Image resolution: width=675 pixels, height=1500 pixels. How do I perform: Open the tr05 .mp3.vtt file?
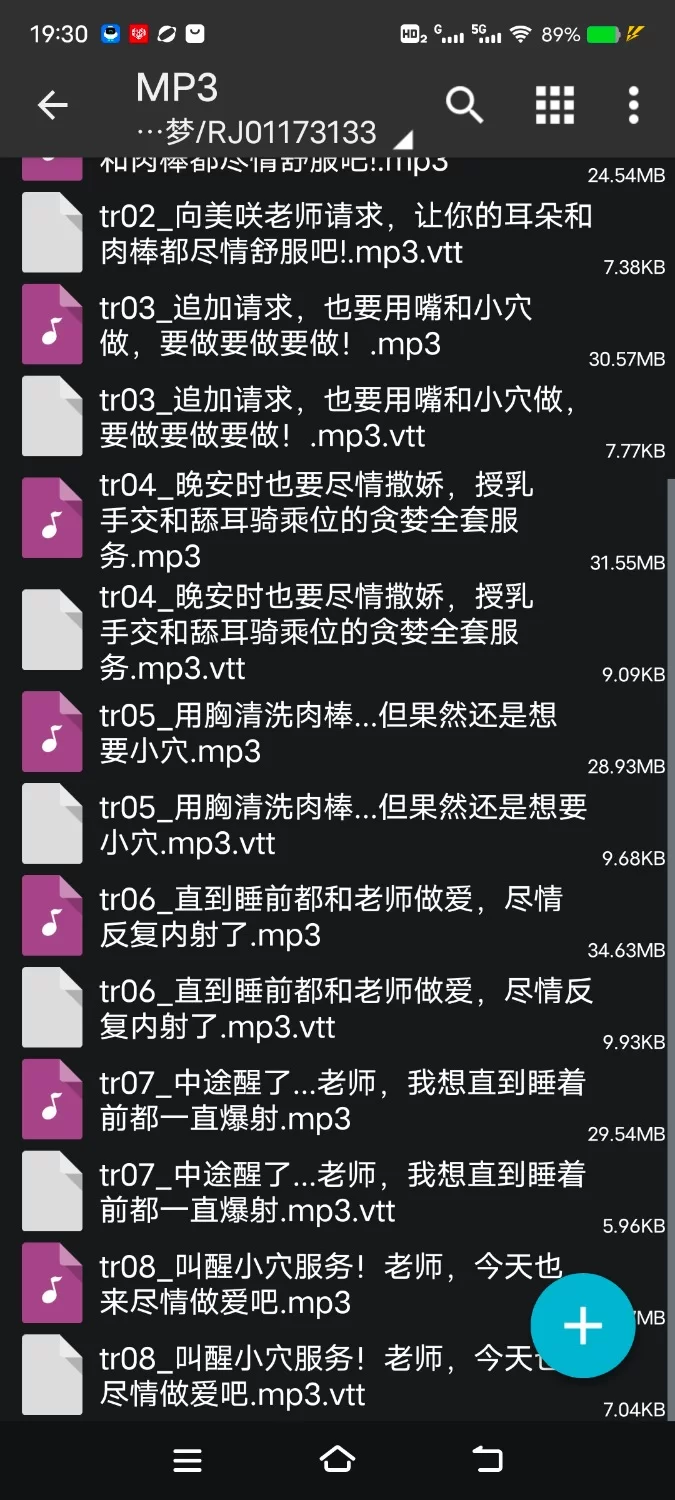[x=340, y=825]
